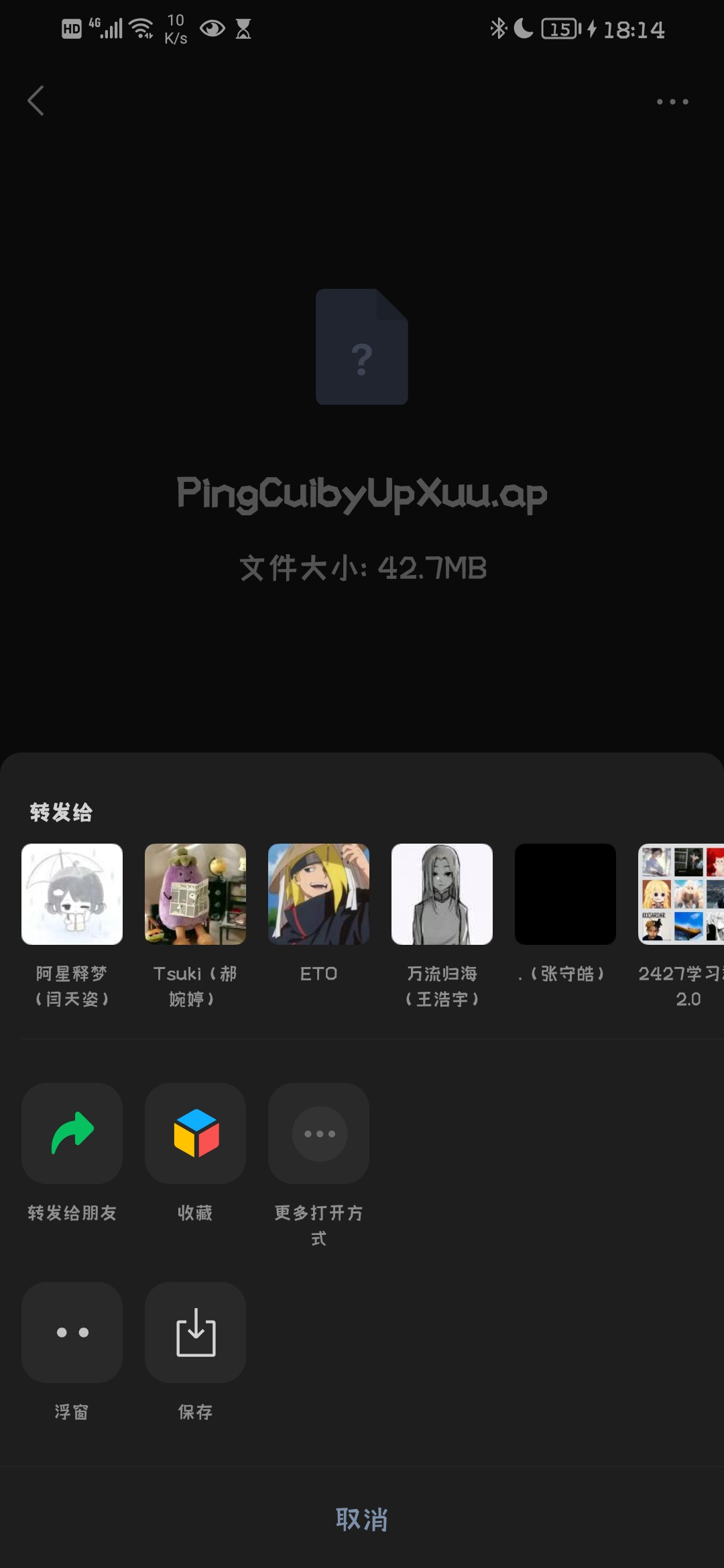Forward file to 阿星释梦（闫天姿）
724x1568 pixels.
click(x=72, y=895)
